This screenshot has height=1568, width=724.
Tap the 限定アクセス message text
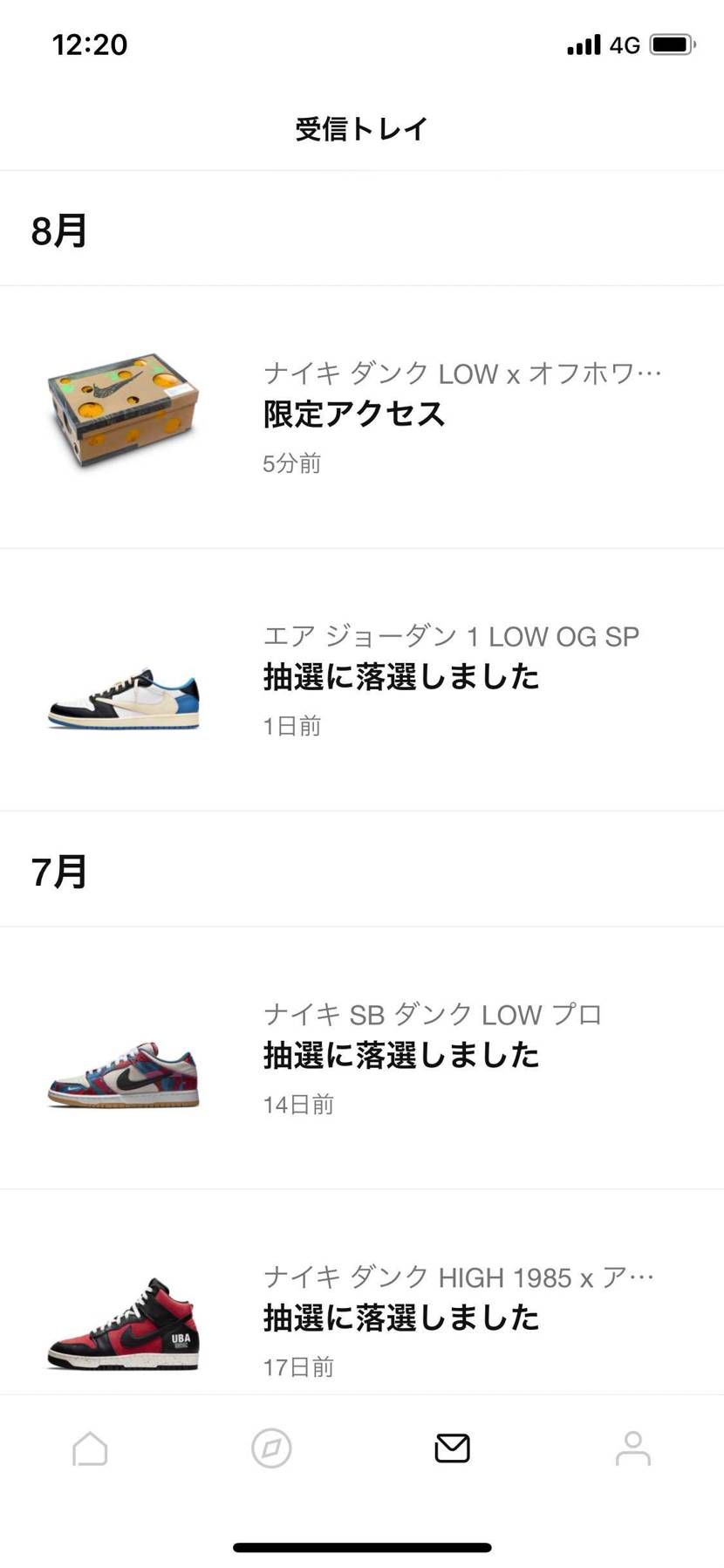click(352, 414)
